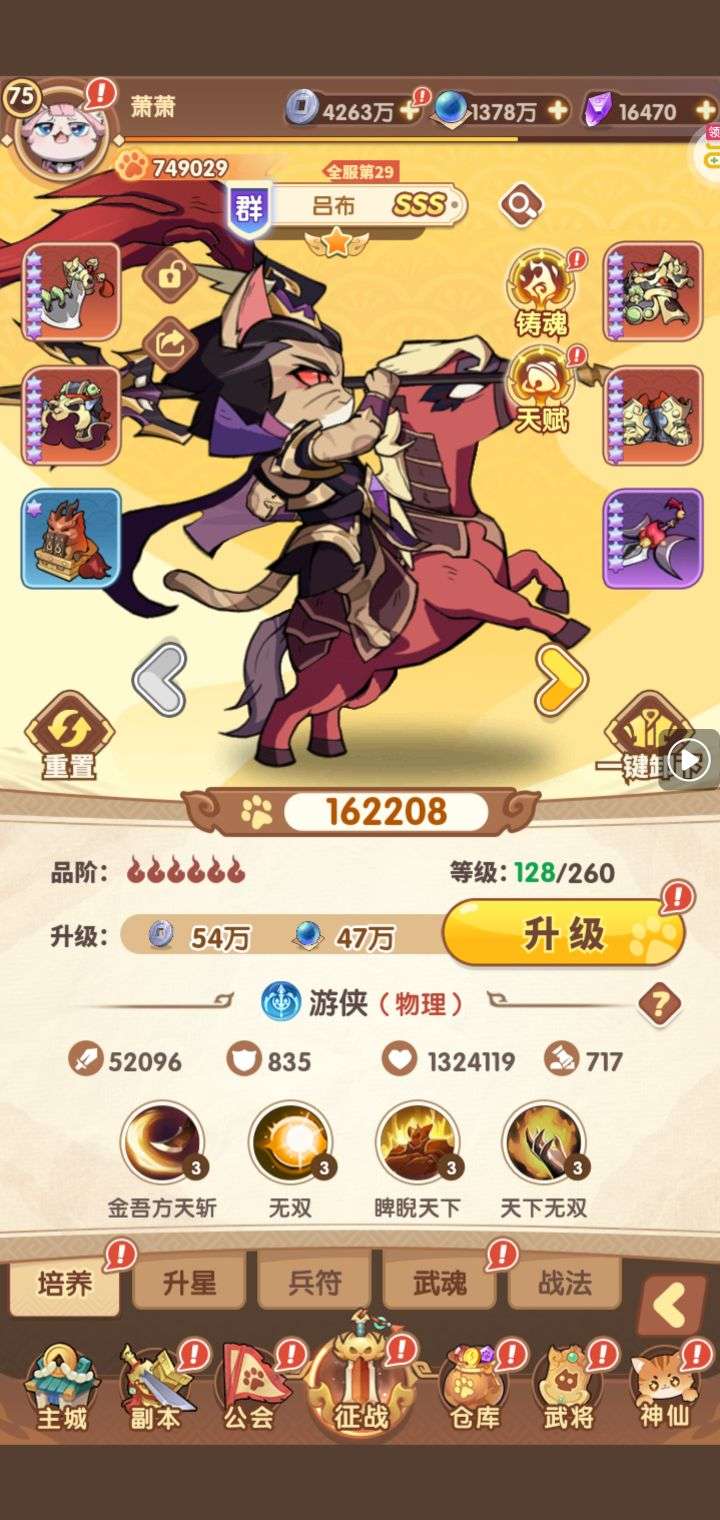Open the 天赋 talent icon
Image resolution: width=720 pixels, height=1520 pixels.
click(541, 386)
